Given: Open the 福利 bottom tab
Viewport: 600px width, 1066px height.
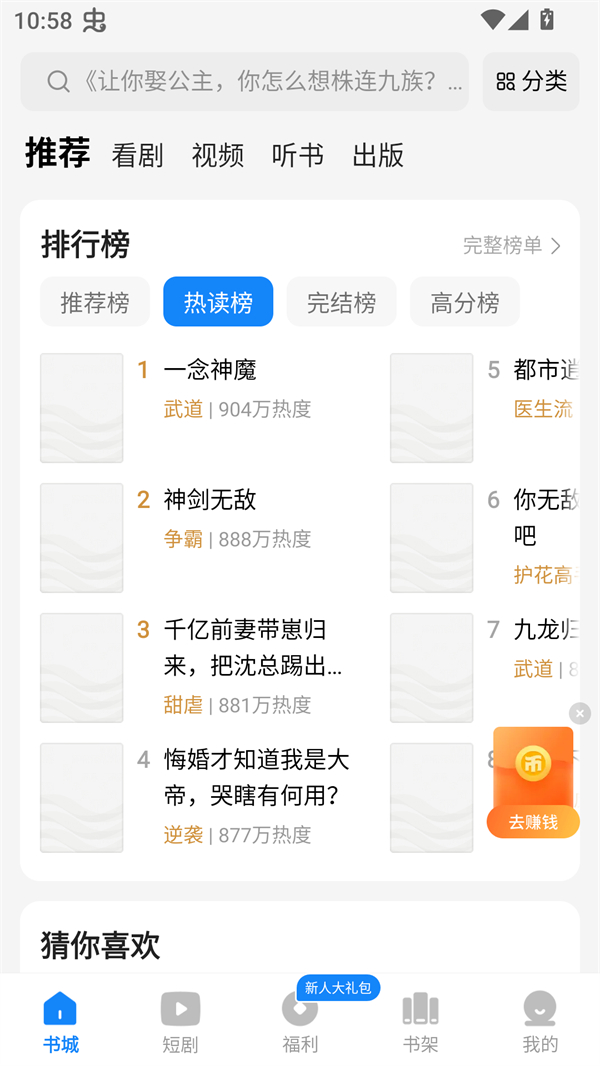Looking at the screenshot, I should 300,1022.
